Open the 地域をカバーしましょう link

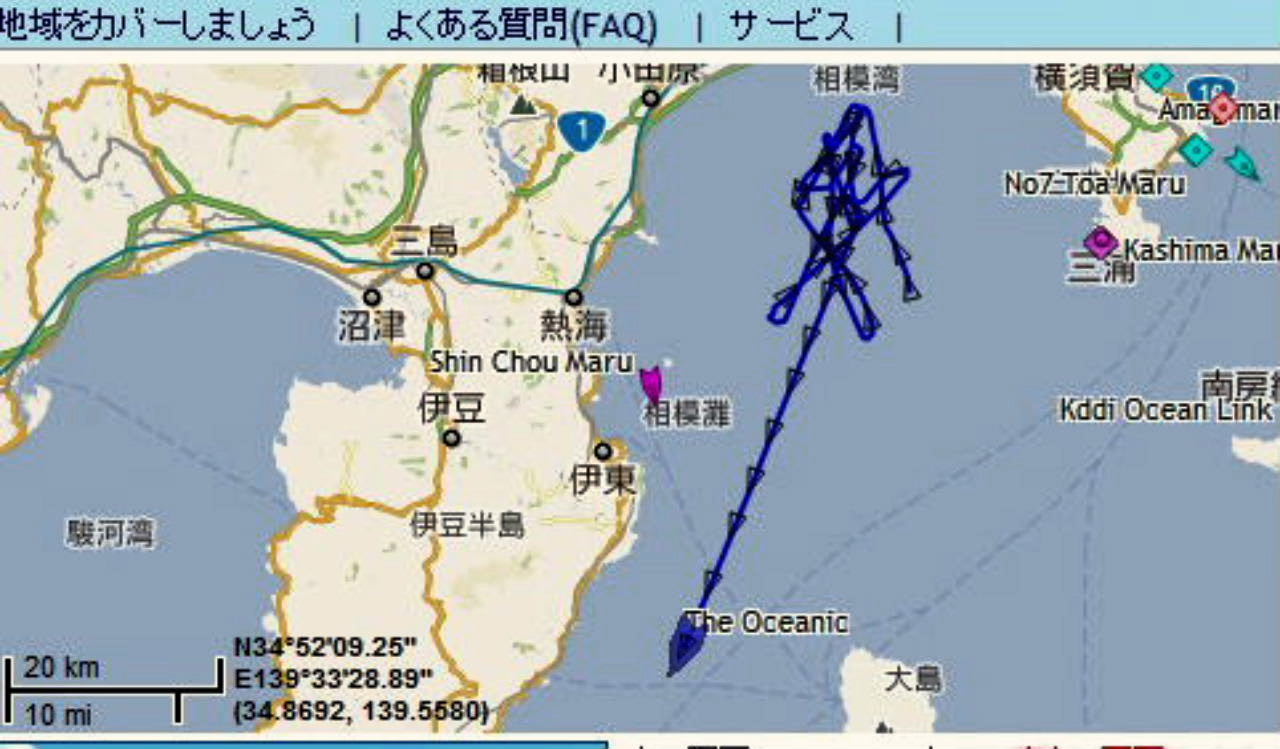[x=158, y=24]
